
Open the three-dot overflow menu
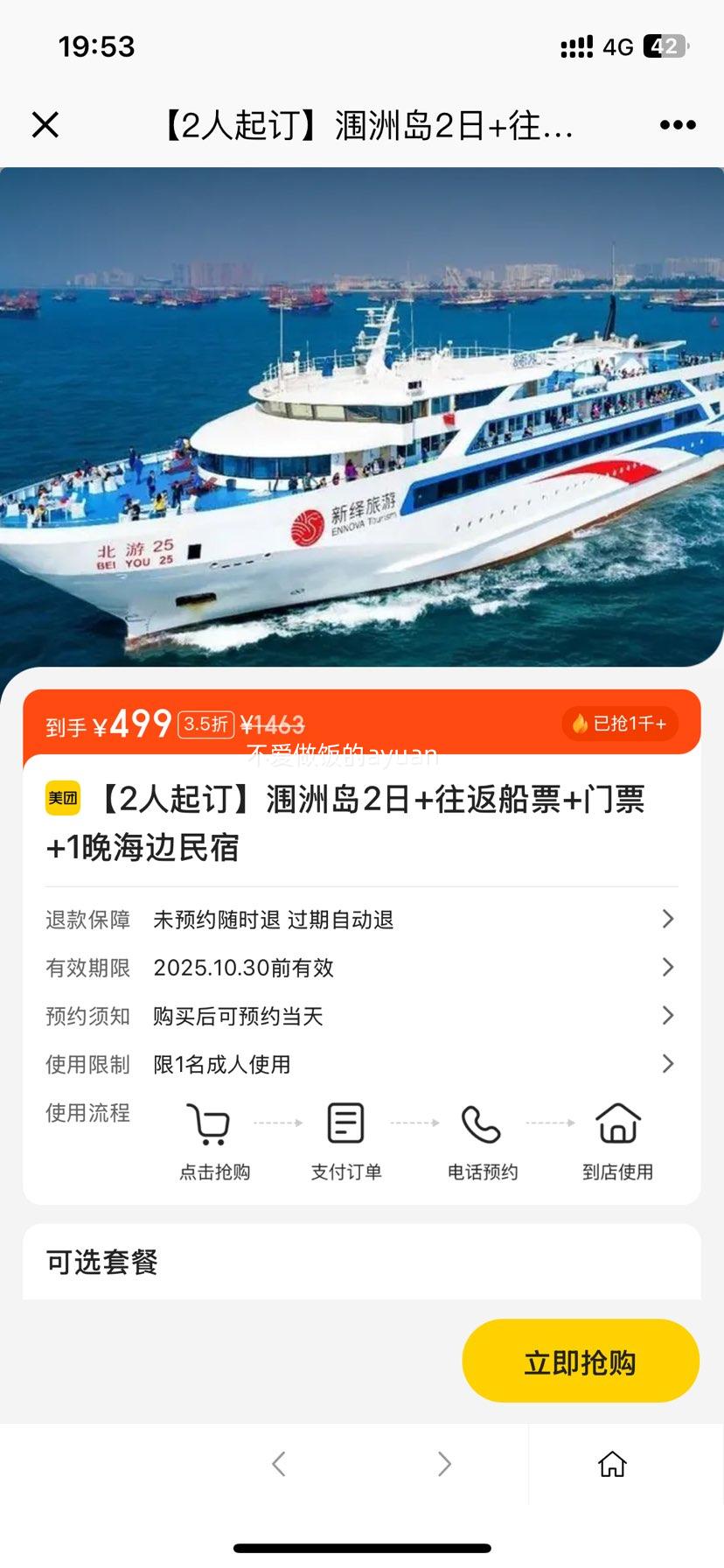pos(678,125)
